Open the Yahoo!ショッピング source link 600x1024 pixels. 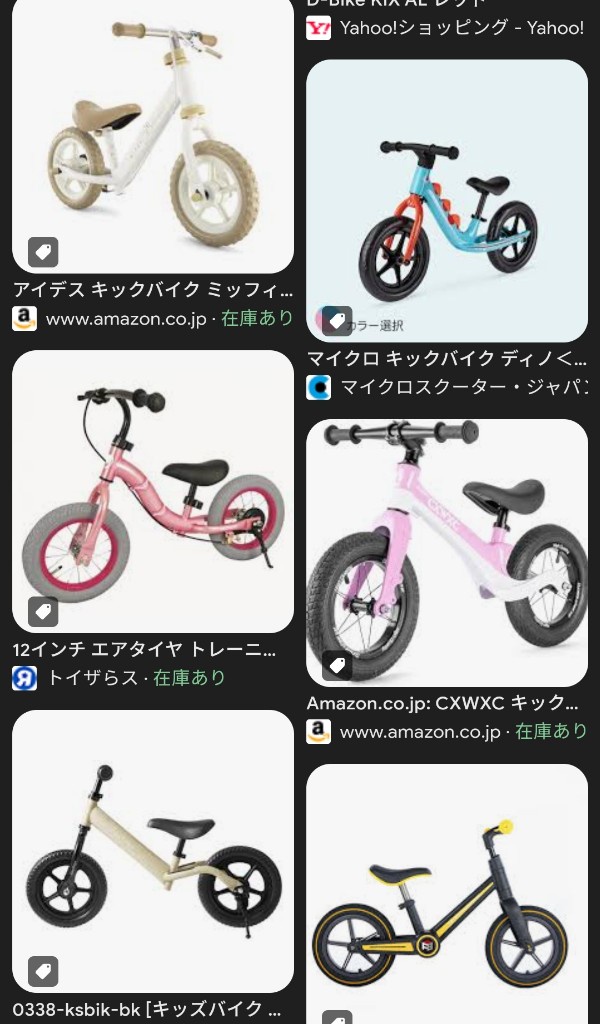(x=460, y=28)
